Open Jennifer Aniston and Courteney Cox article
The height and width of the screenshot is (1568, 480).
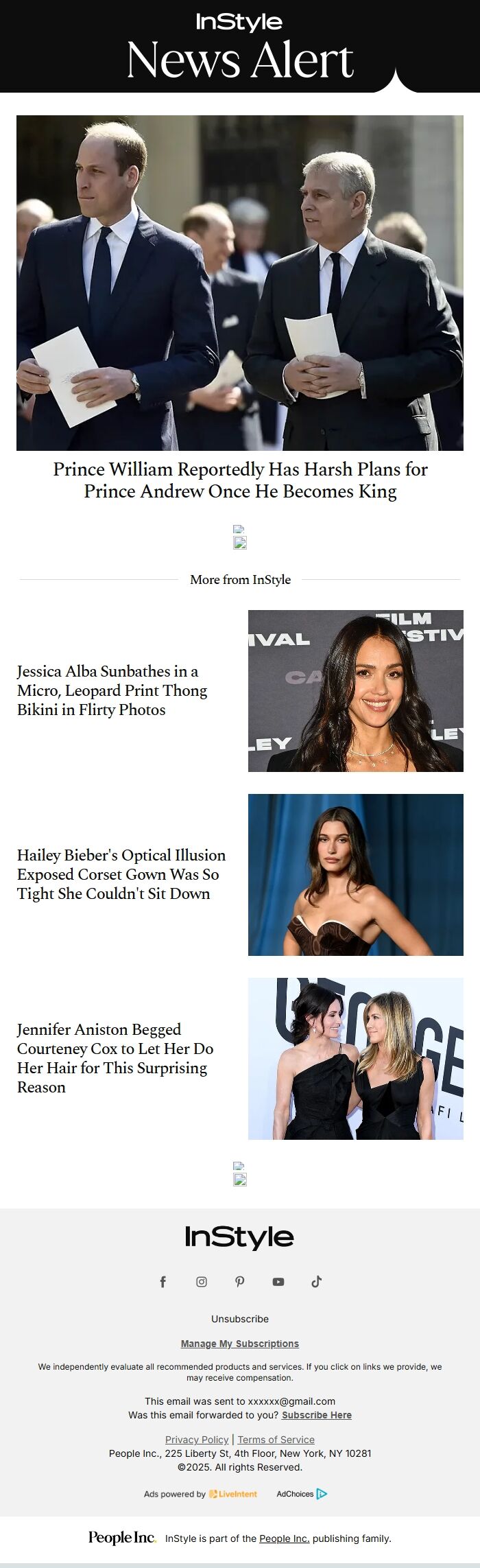coord(115,1058)
